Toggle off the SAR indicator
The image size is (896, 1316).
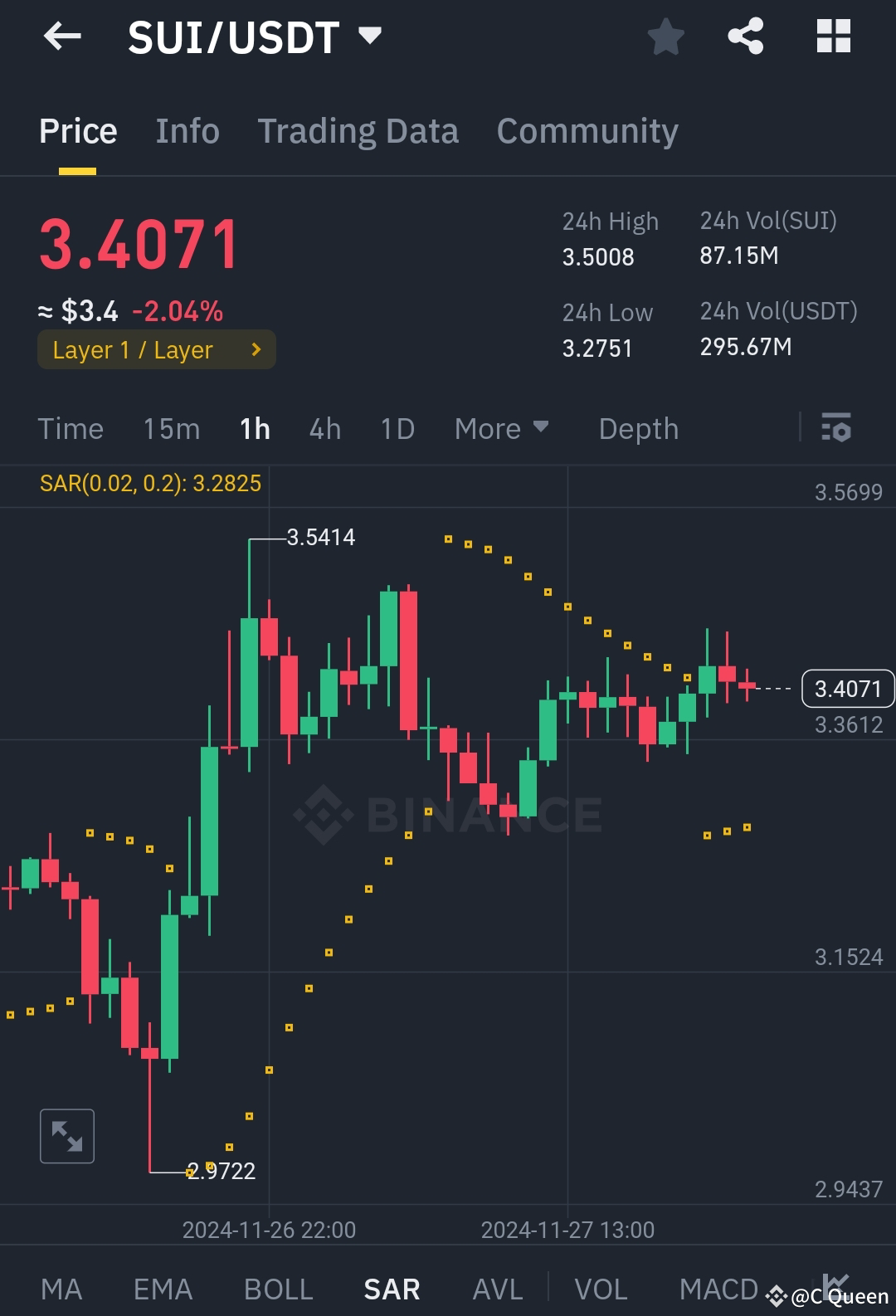390,1287
